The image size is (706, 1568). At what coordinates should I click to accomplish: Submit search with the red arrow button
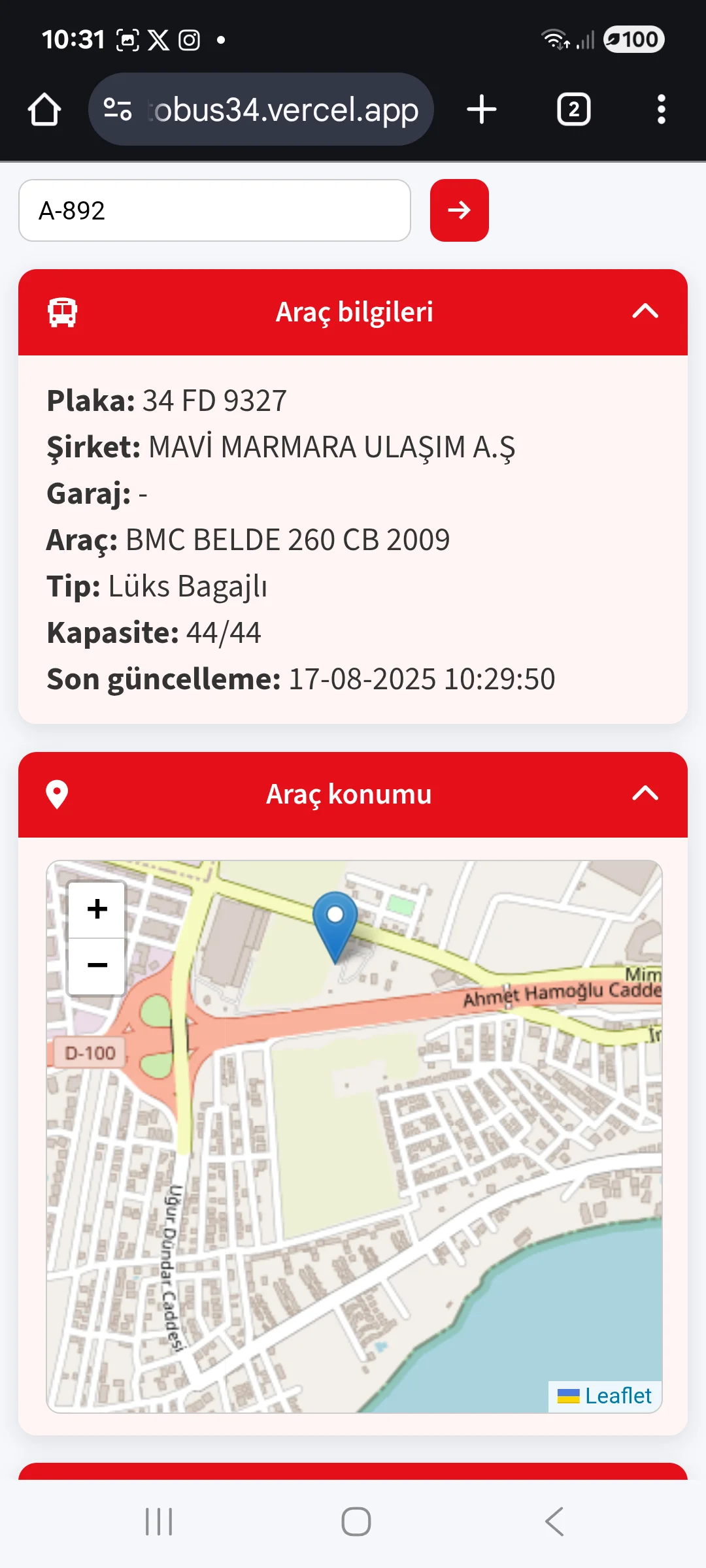pos(459,210)
